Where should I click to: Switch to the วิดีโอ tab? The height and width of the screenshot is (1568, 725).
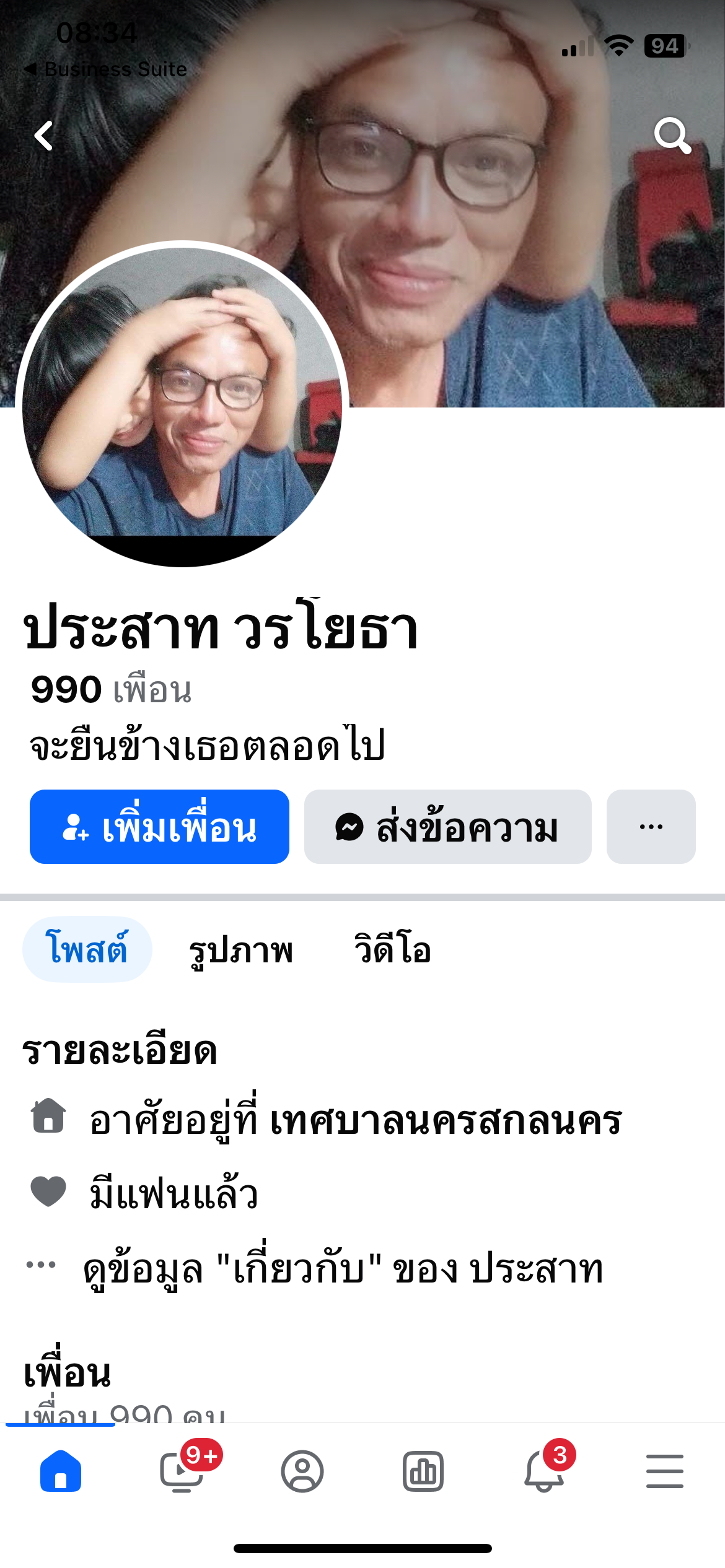(x=392, y=949)
